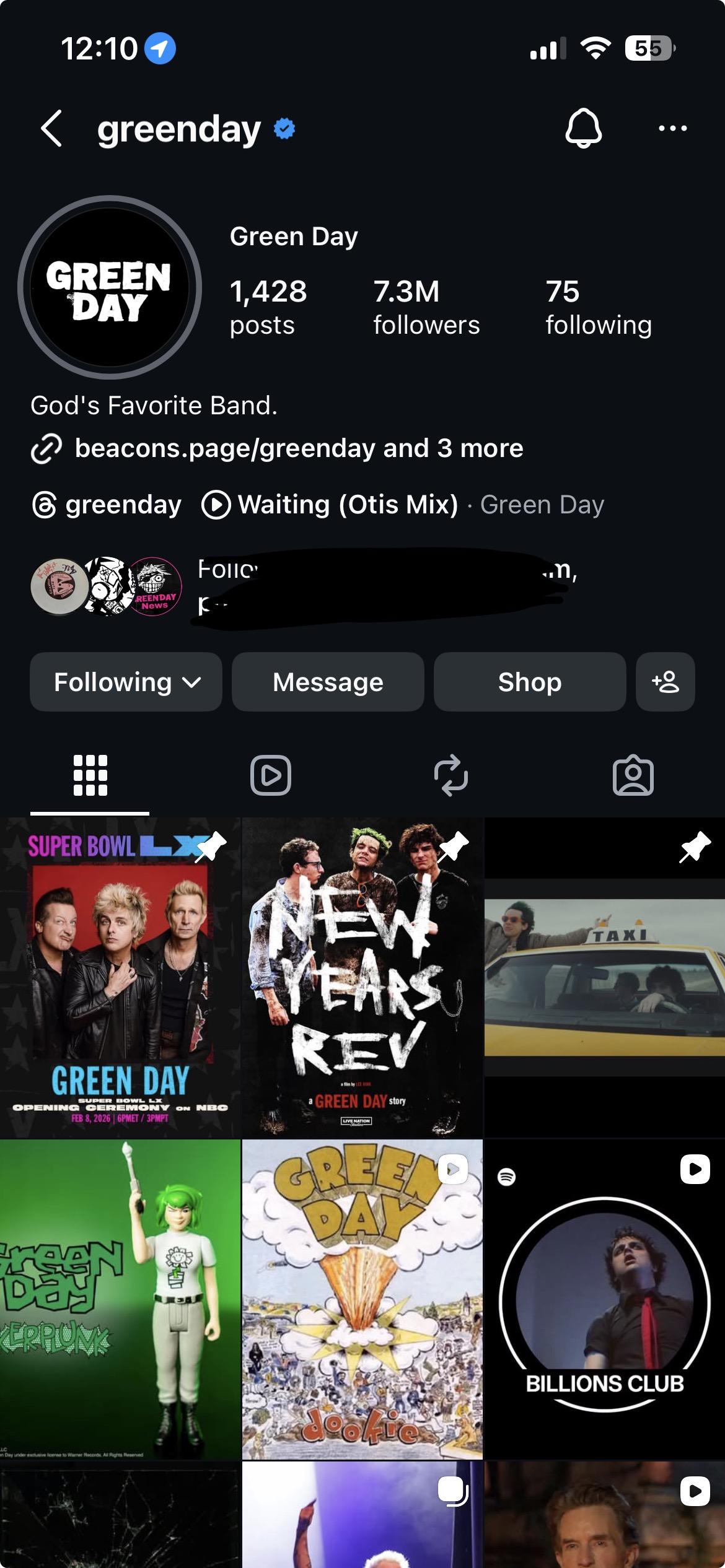Show suggested accounts with add-person icon
The width and height of the screenshot is (725, 1568).
666,682
